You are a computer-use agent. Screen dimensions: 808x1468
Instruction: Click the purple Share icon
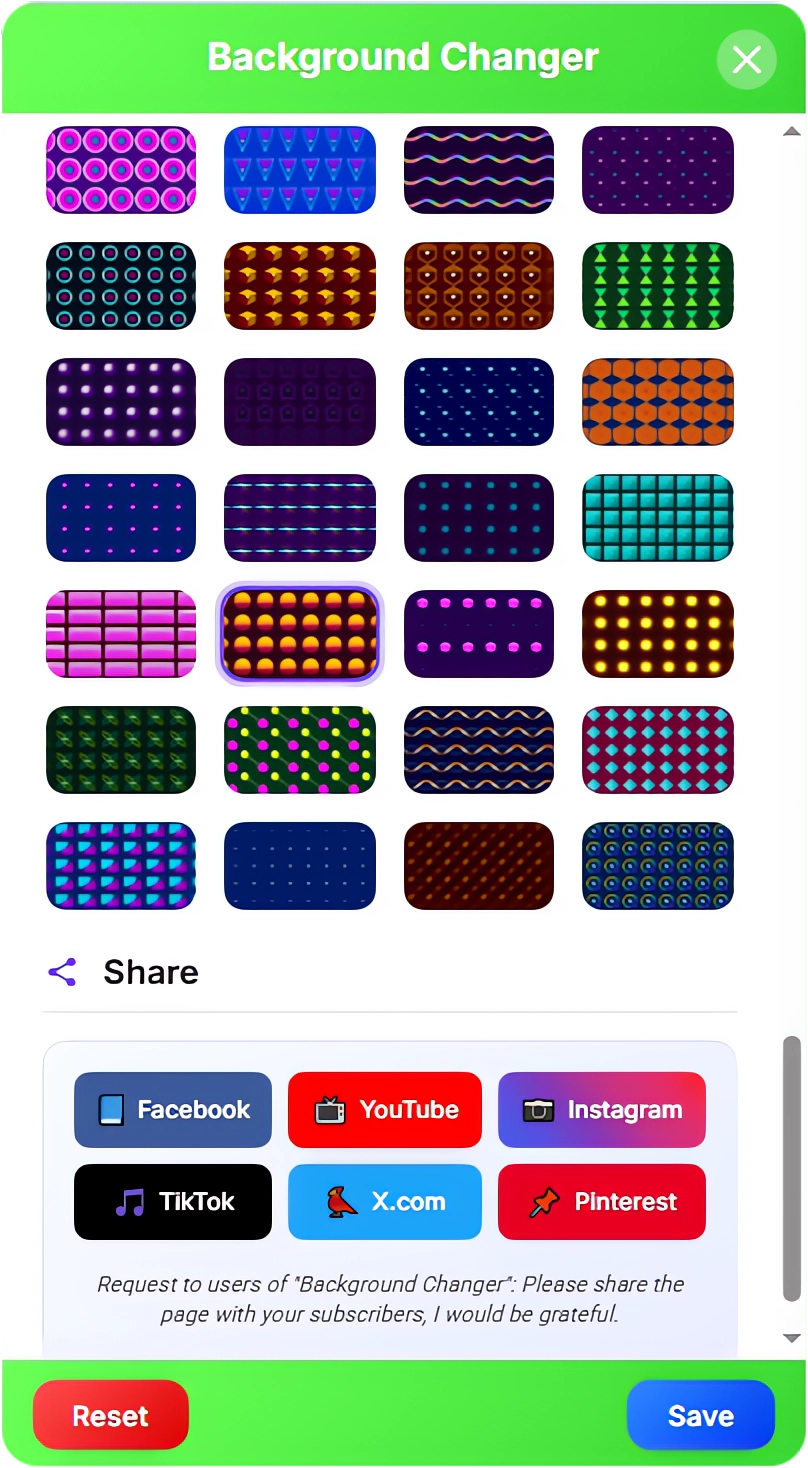click(x=62, y=971)
